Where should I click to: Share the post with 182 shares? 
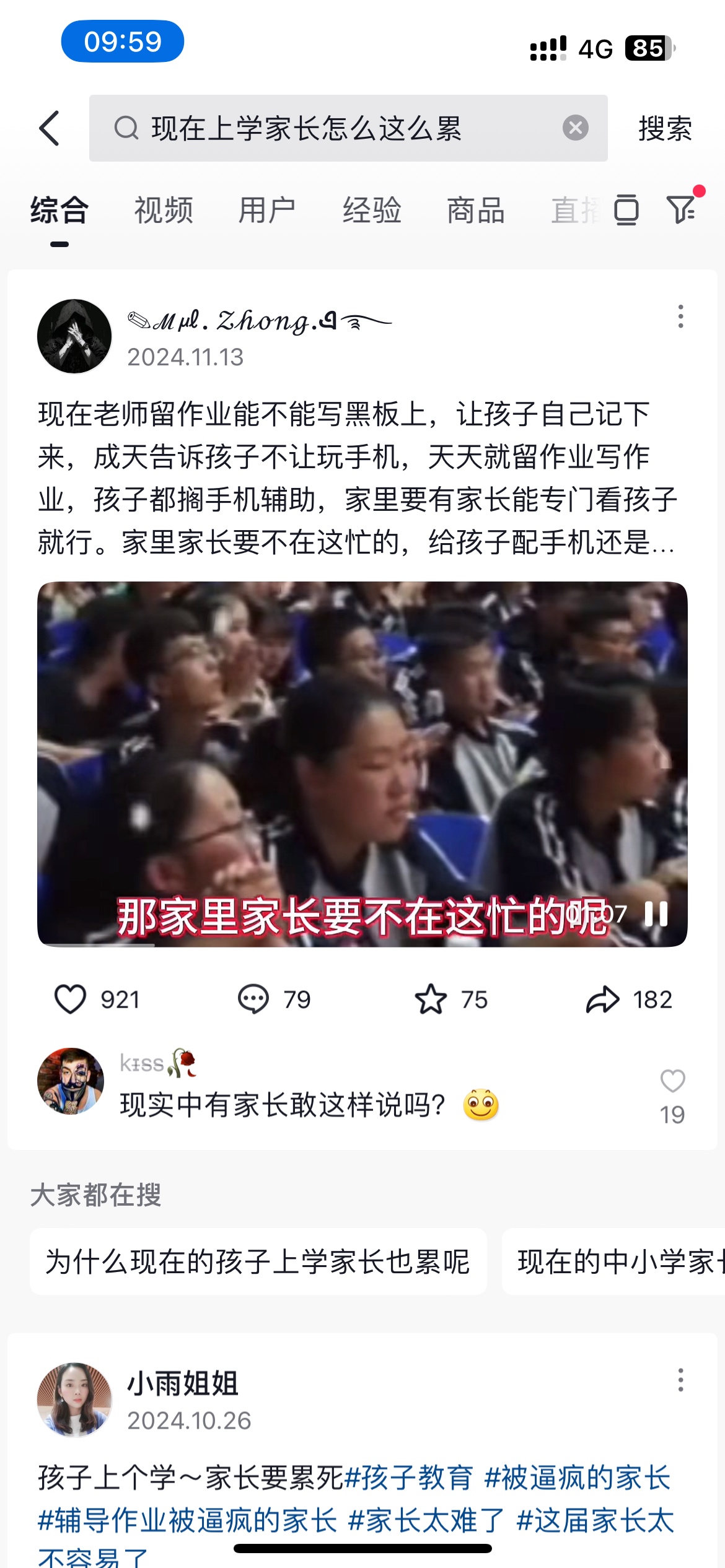pos(603,999)
